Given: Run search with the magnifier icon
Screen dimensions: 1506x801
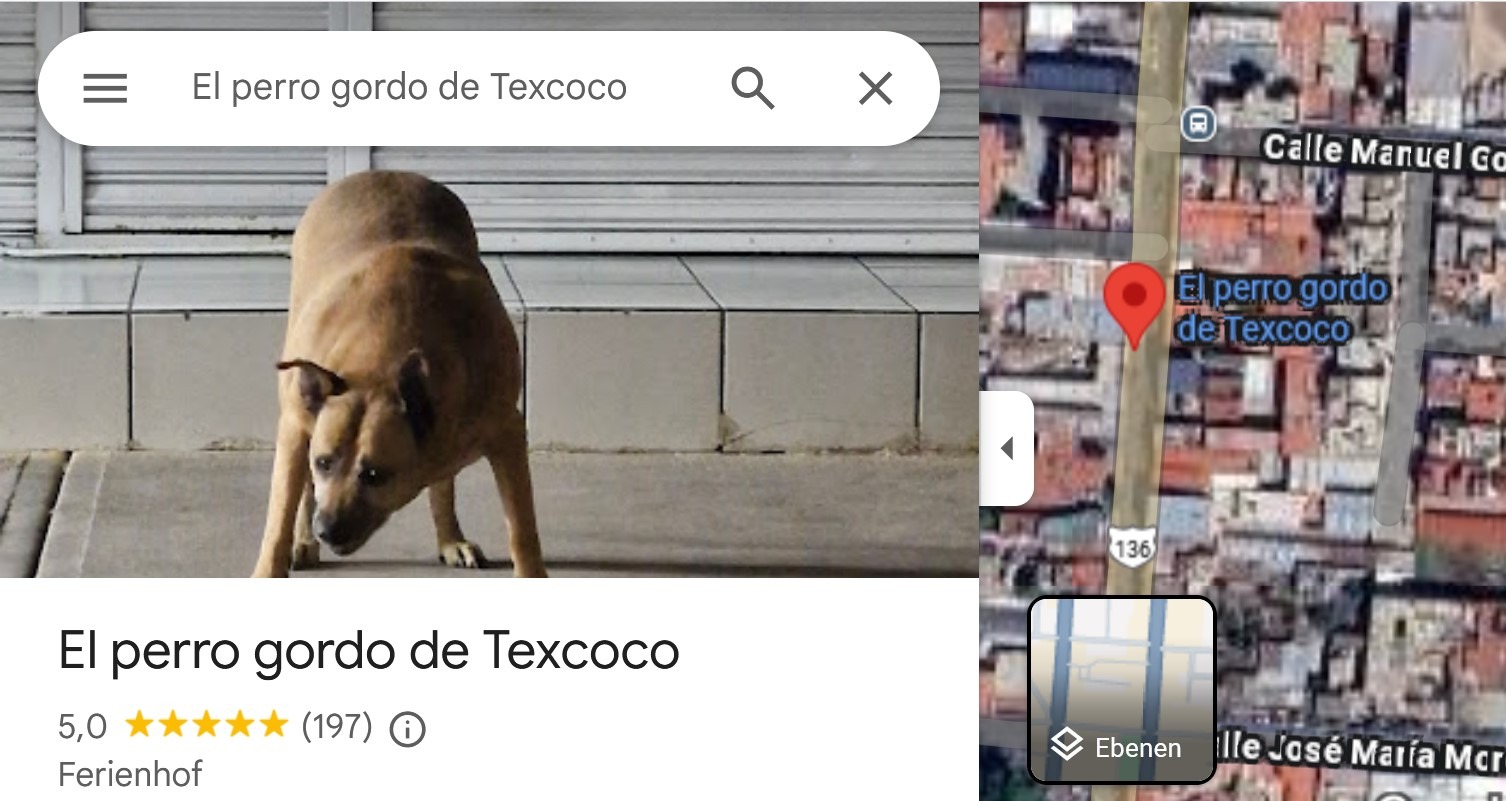Looking at the screenshot, I should 752,89.
